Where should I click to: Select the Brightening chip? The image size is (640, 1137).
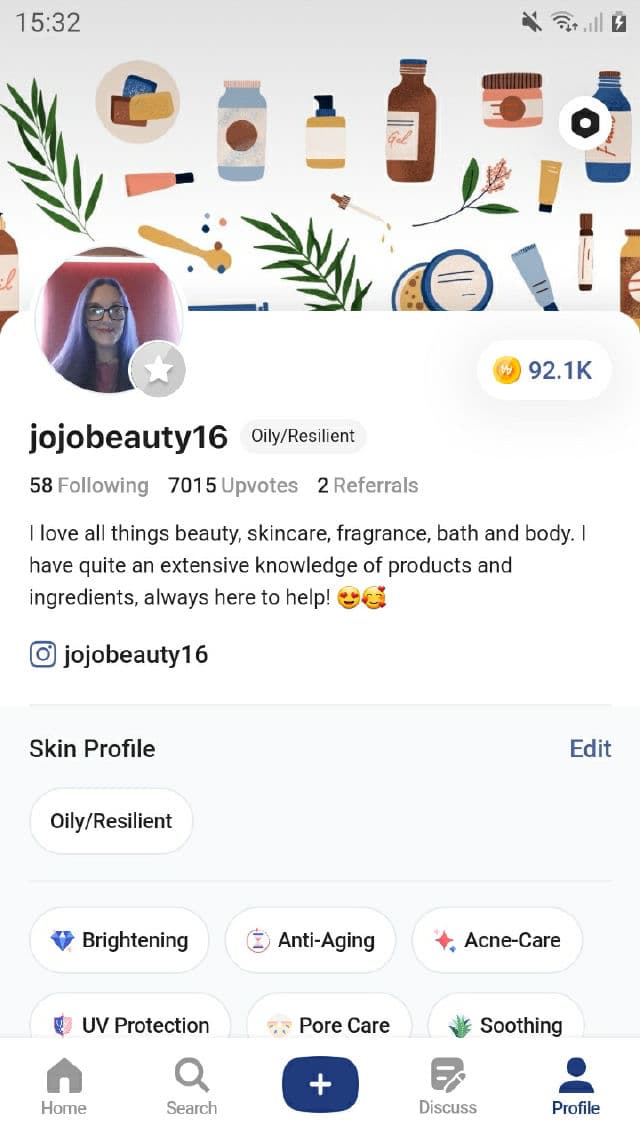point(119,940)
